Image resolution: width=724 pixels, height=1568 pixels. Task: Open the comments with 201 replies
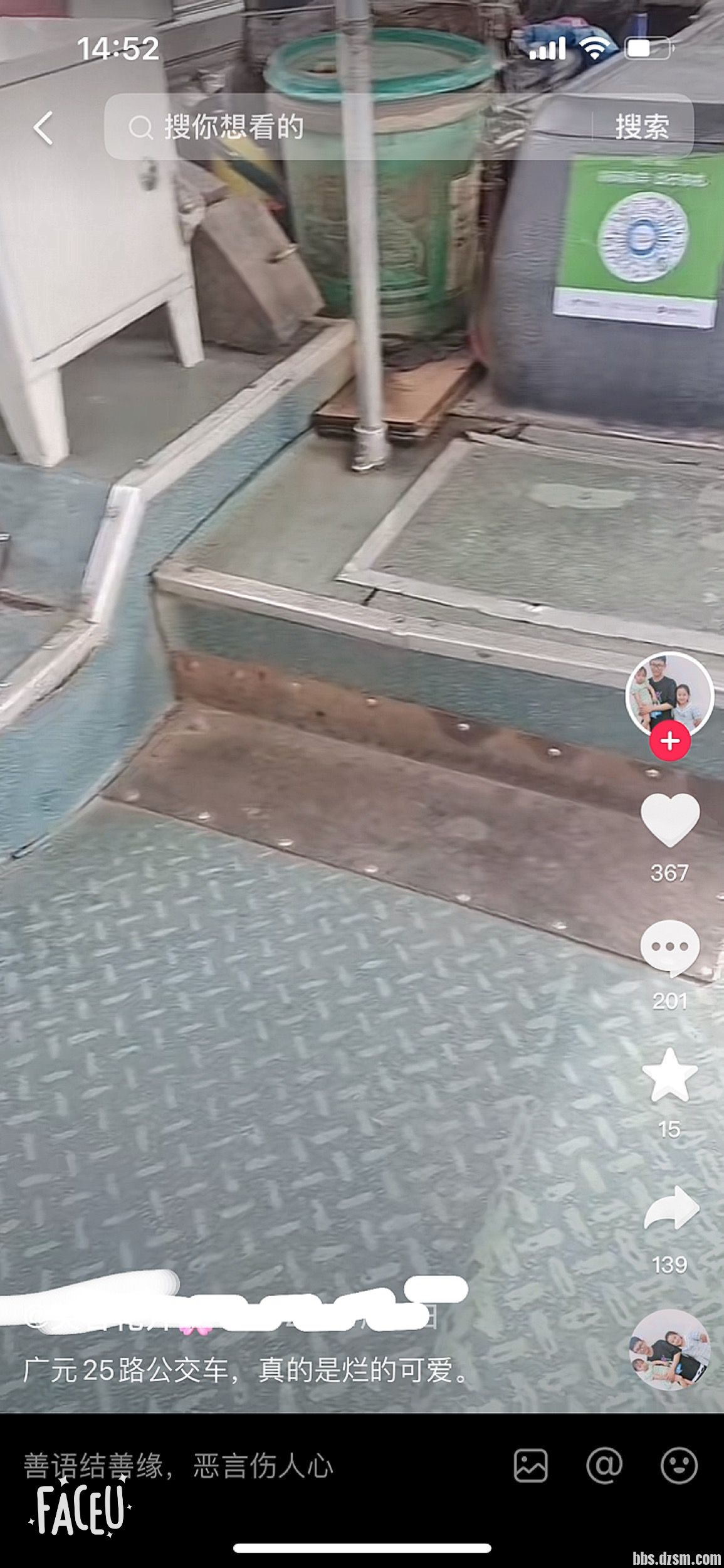(x=669, y=949)
